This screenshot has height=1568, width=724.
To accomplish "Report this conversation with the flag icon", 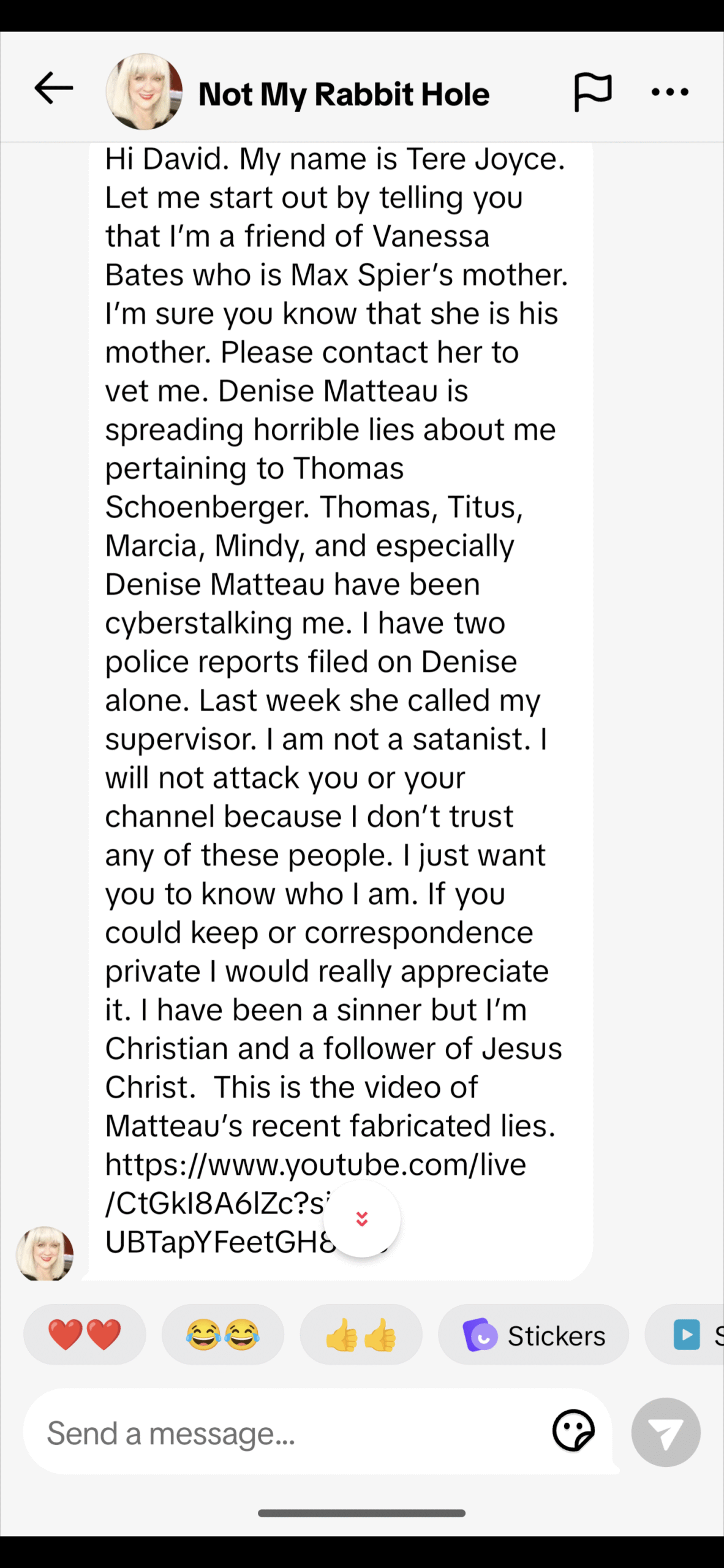I will coord(592,92).
